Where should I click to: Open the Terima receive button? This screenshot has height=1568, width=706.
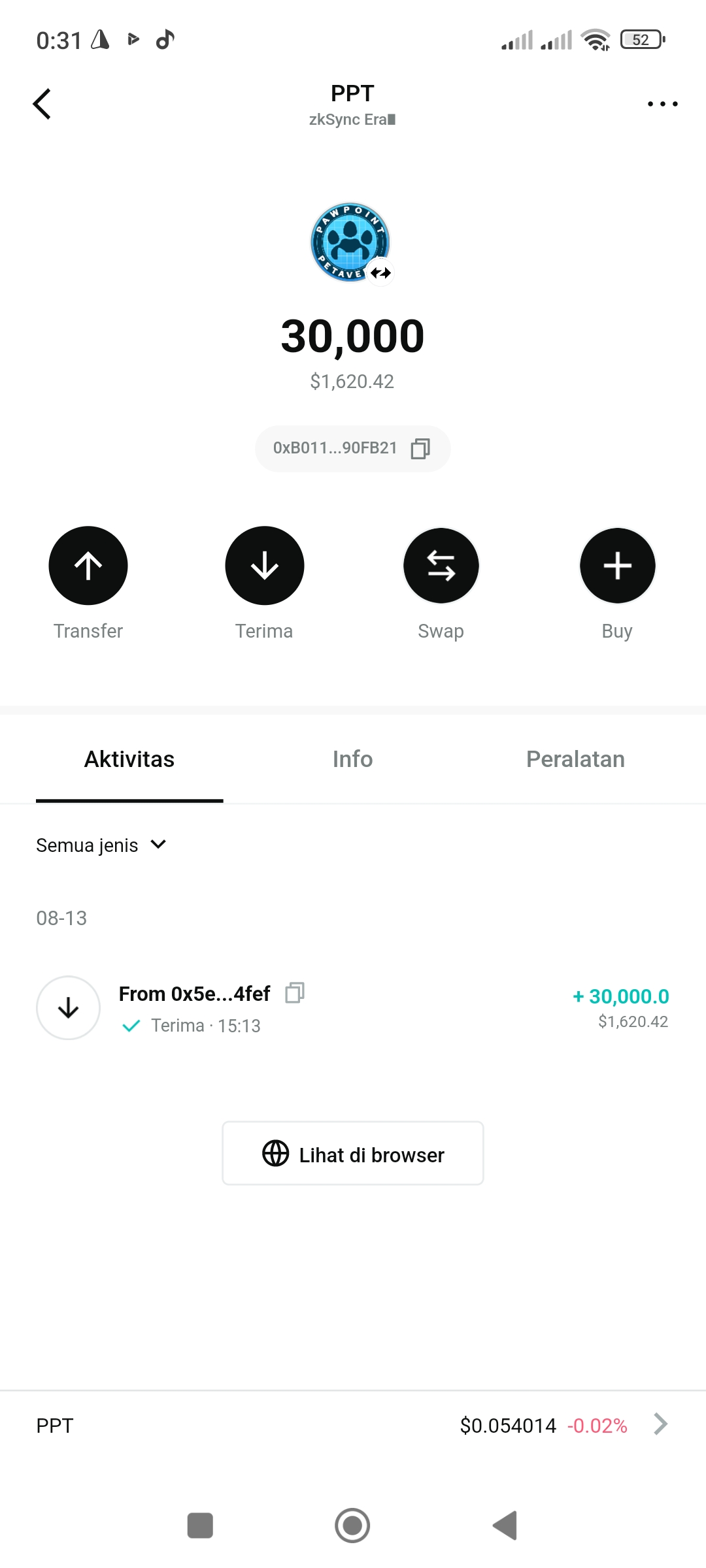(265, 565)
